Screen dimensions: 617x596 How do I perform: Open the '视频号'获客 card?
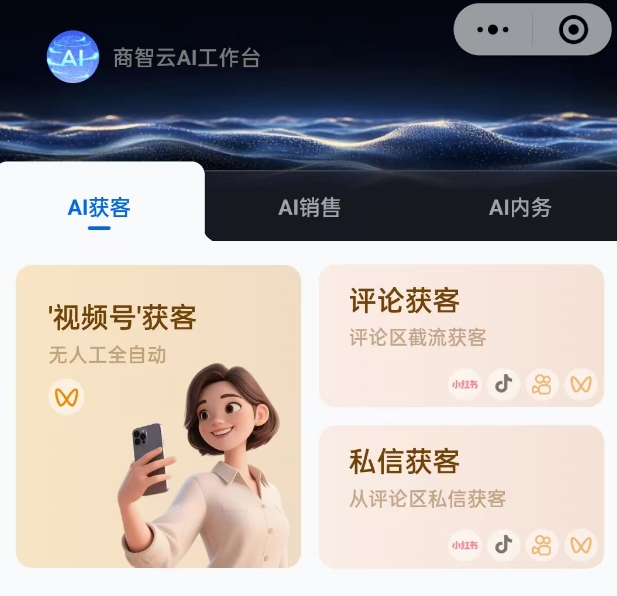(x=158, y=416)
